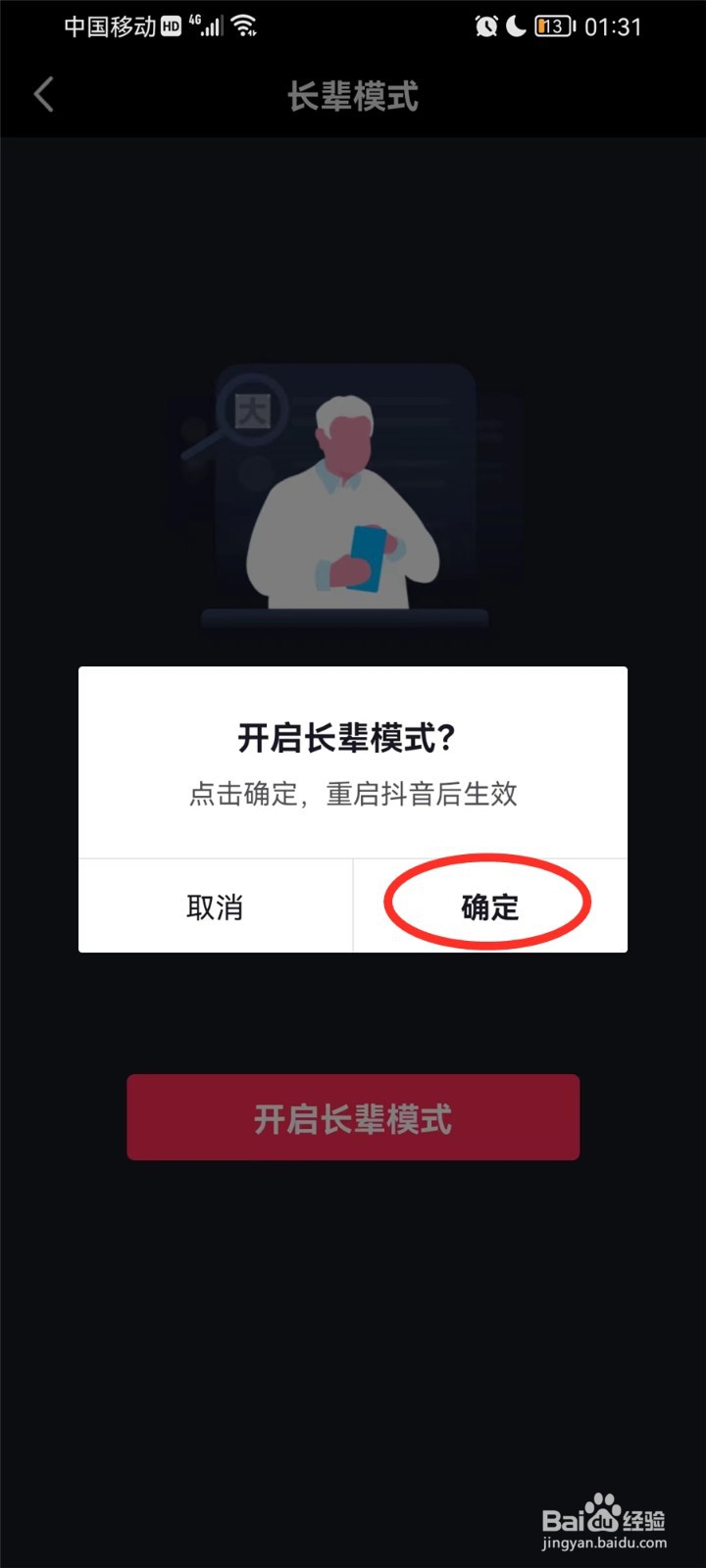Tap the battery indicator showing 13
The width and height of the screenshot is (706, 1568).
point(552,26)
